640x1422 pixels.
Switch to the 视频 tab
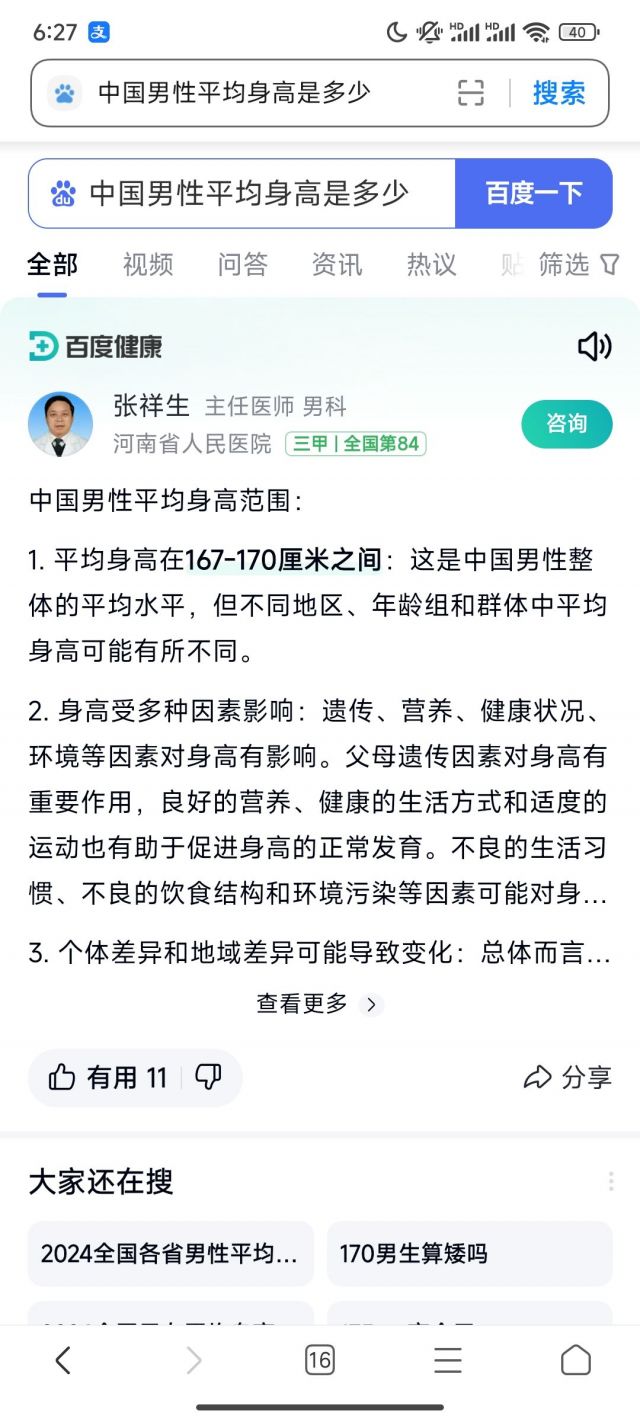tap(148, 264)
